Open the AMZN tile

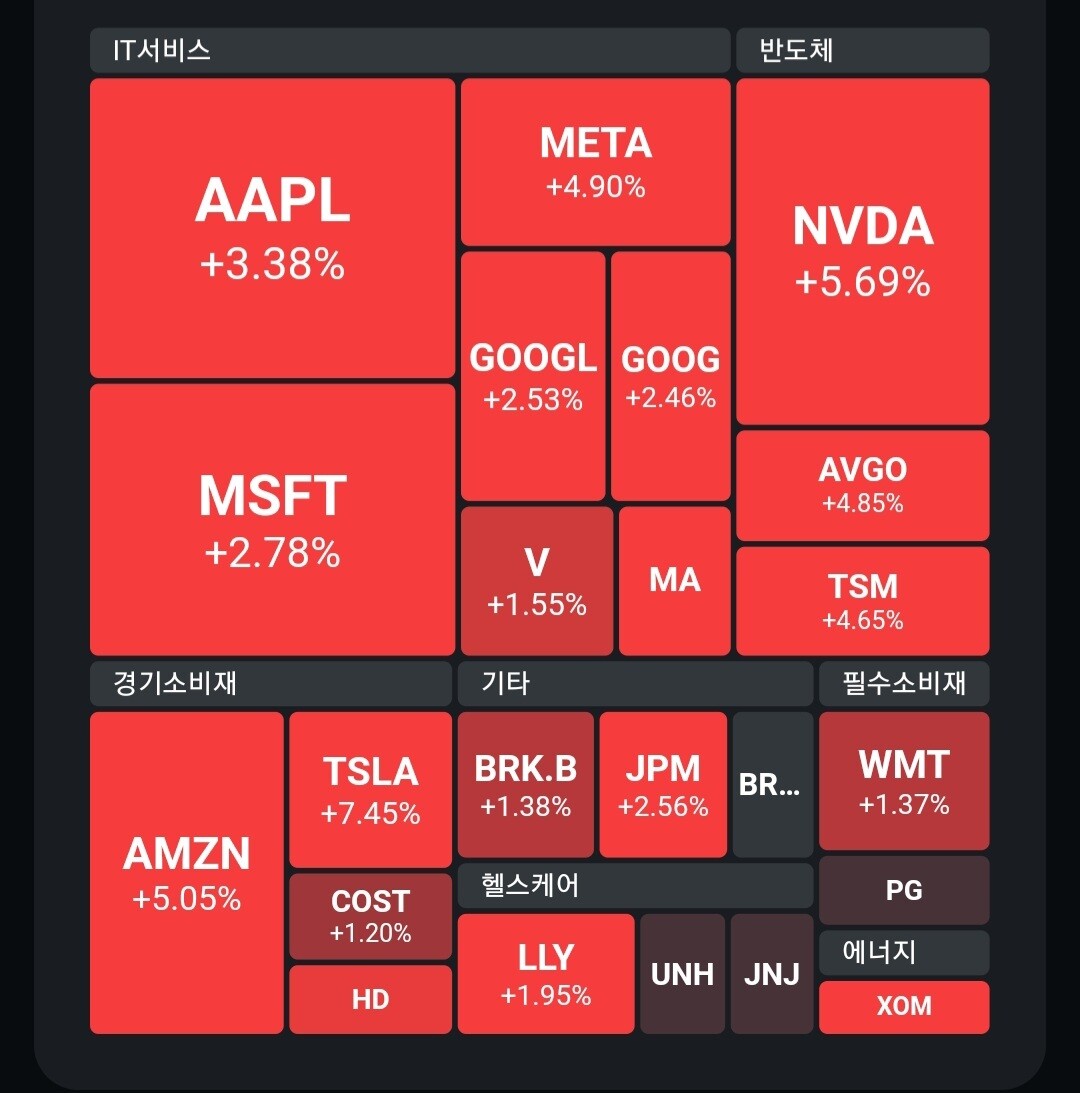tap(187, 872)
